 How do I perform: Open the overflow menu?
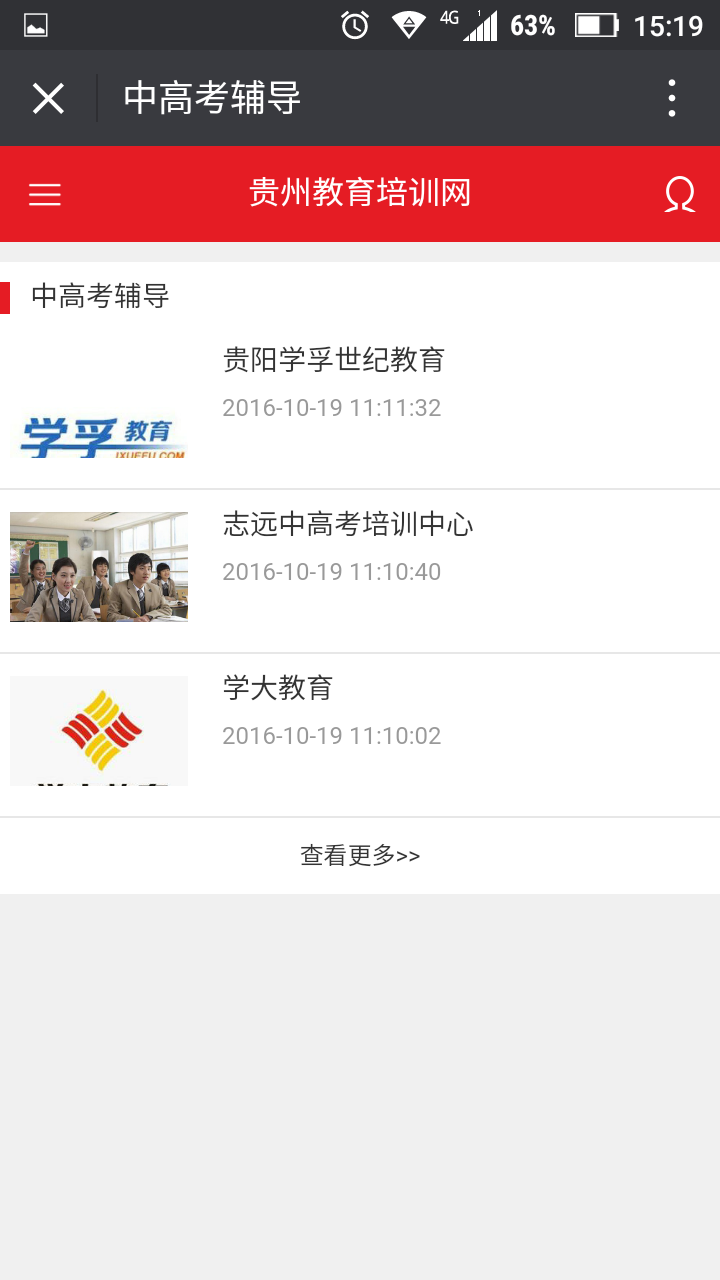(x=672, y=98)
